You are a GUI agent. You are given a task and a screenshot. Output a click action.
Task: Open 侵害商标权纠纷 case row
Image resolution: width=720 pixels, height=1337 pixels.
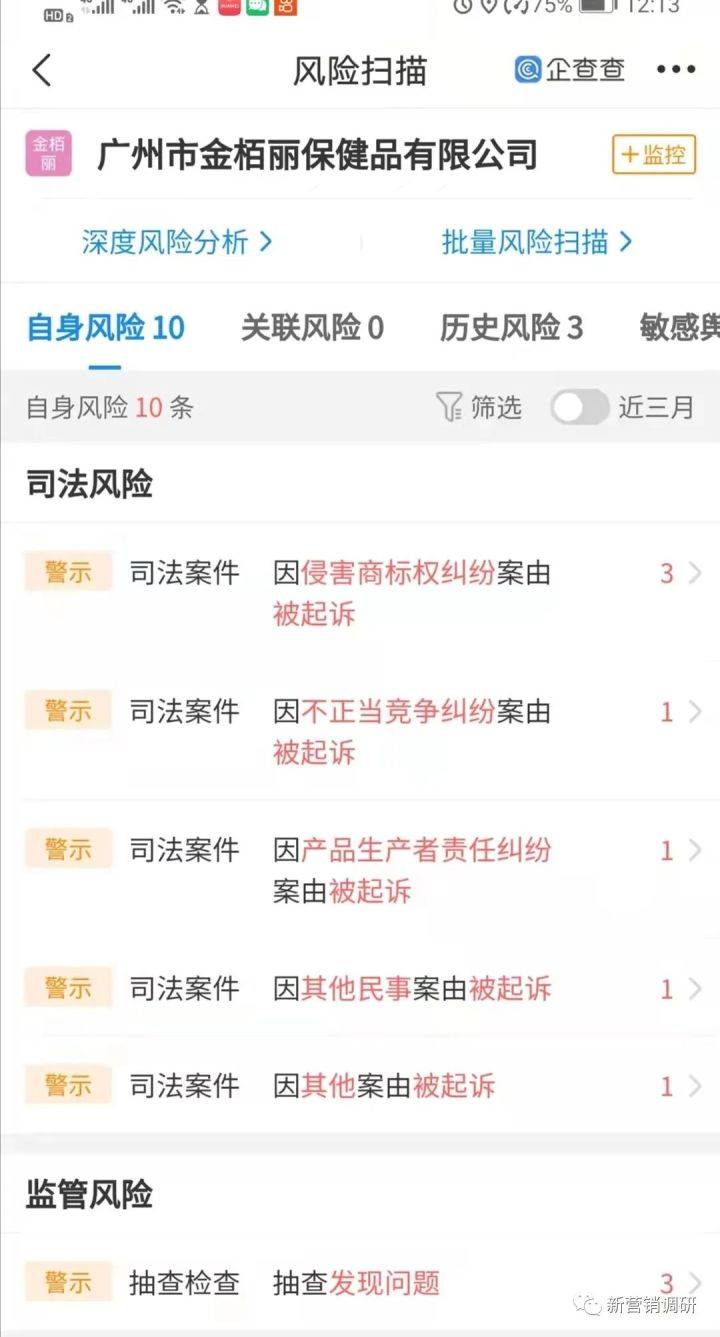(360, 593)
